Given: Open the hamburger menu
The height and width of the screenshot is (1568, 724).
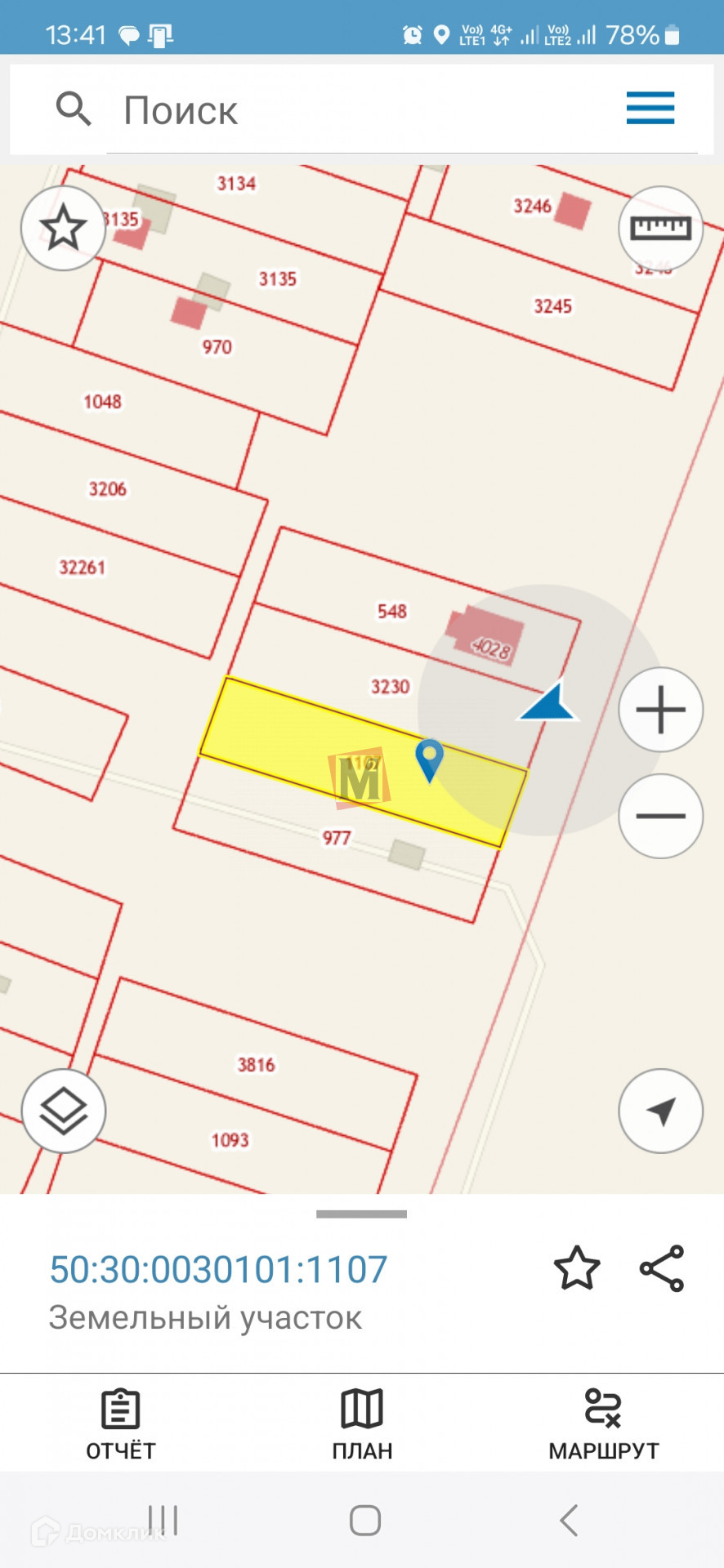Looking at the screenshot, I should [x=650, y=109].
